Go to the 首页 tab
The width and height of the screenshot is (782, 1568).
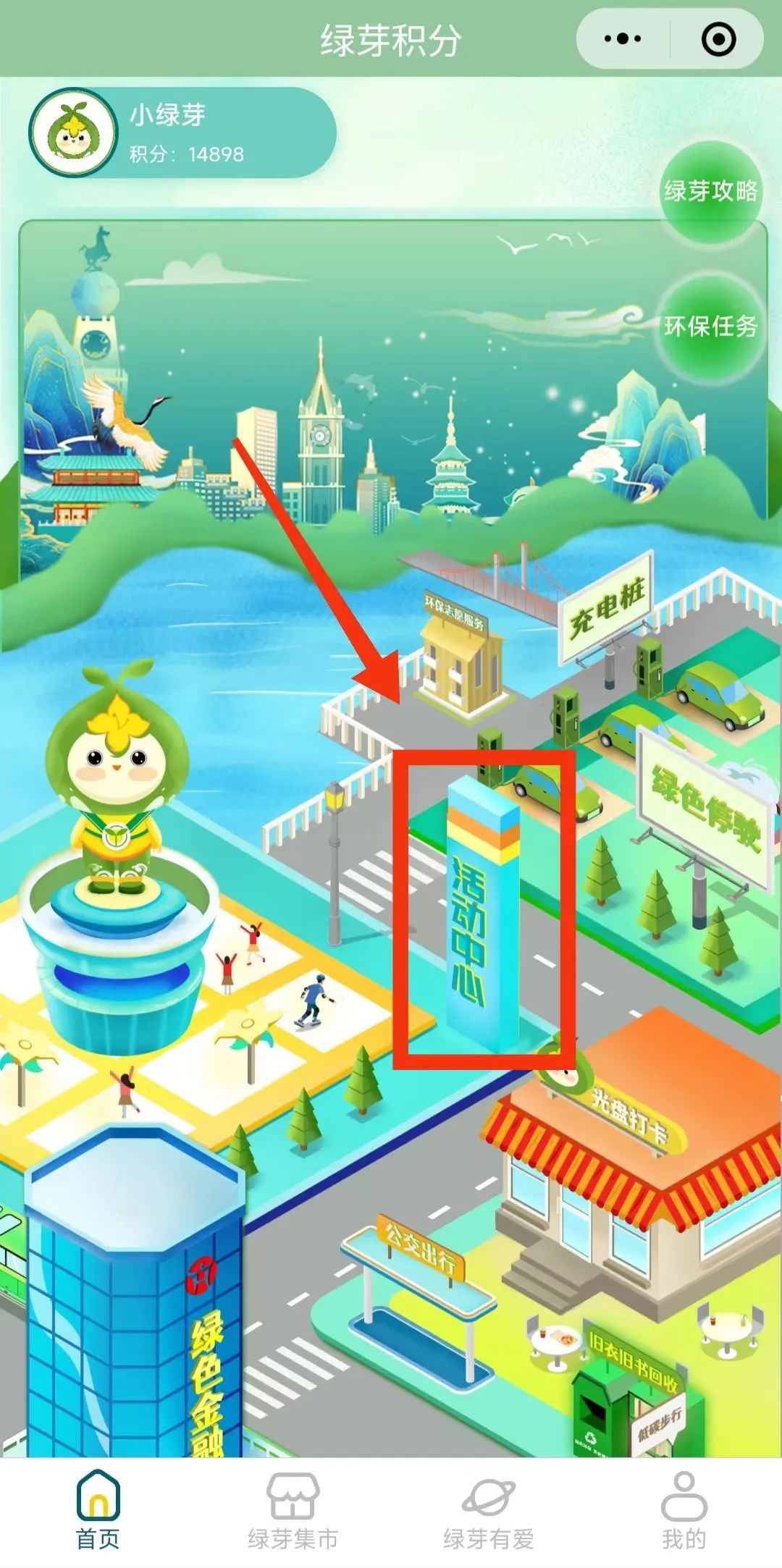pos(98,1511)
